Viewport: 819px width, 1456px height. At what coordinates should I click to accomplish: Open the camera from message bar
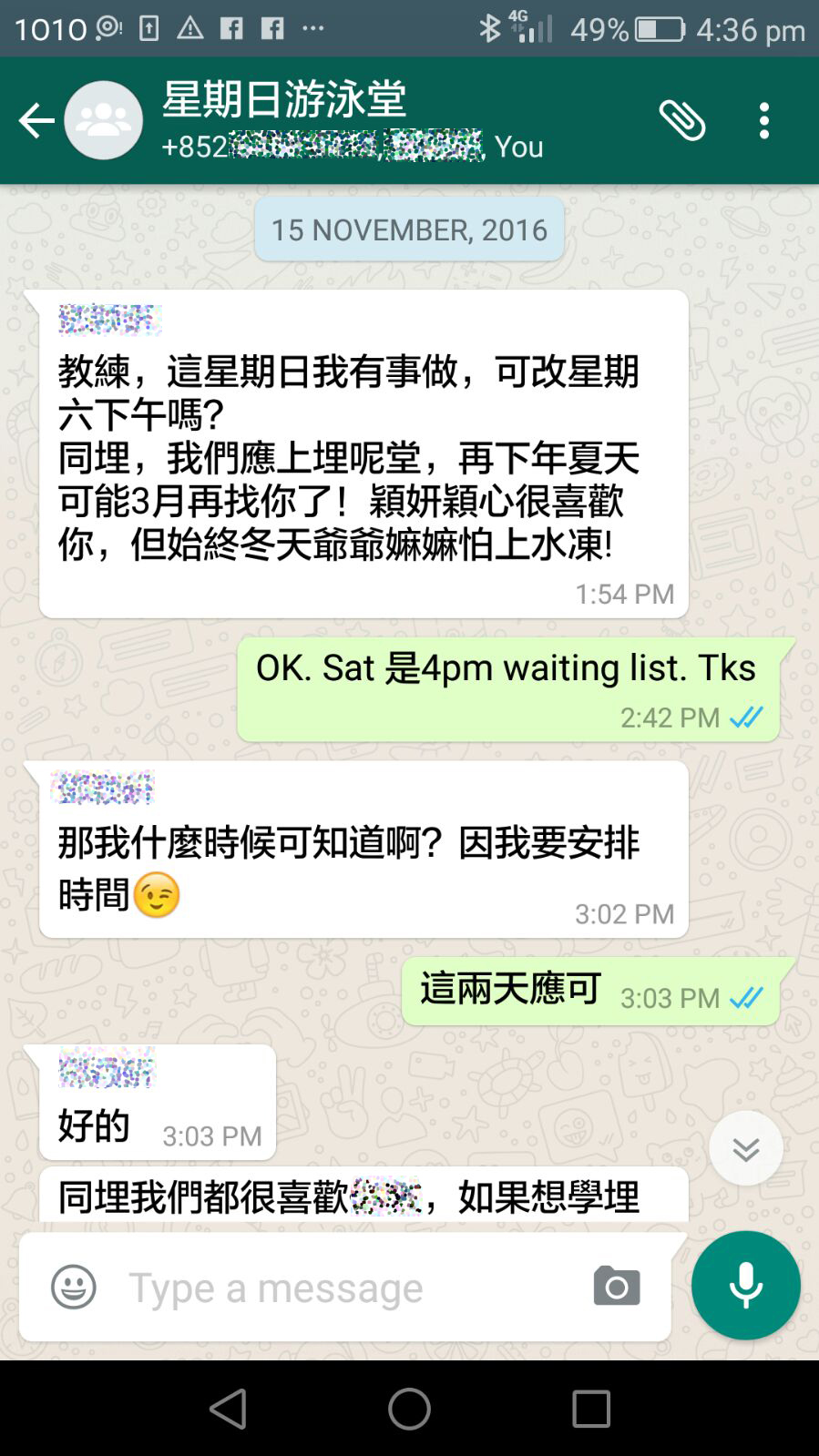pyautogui.click(x=617, y=1287)
